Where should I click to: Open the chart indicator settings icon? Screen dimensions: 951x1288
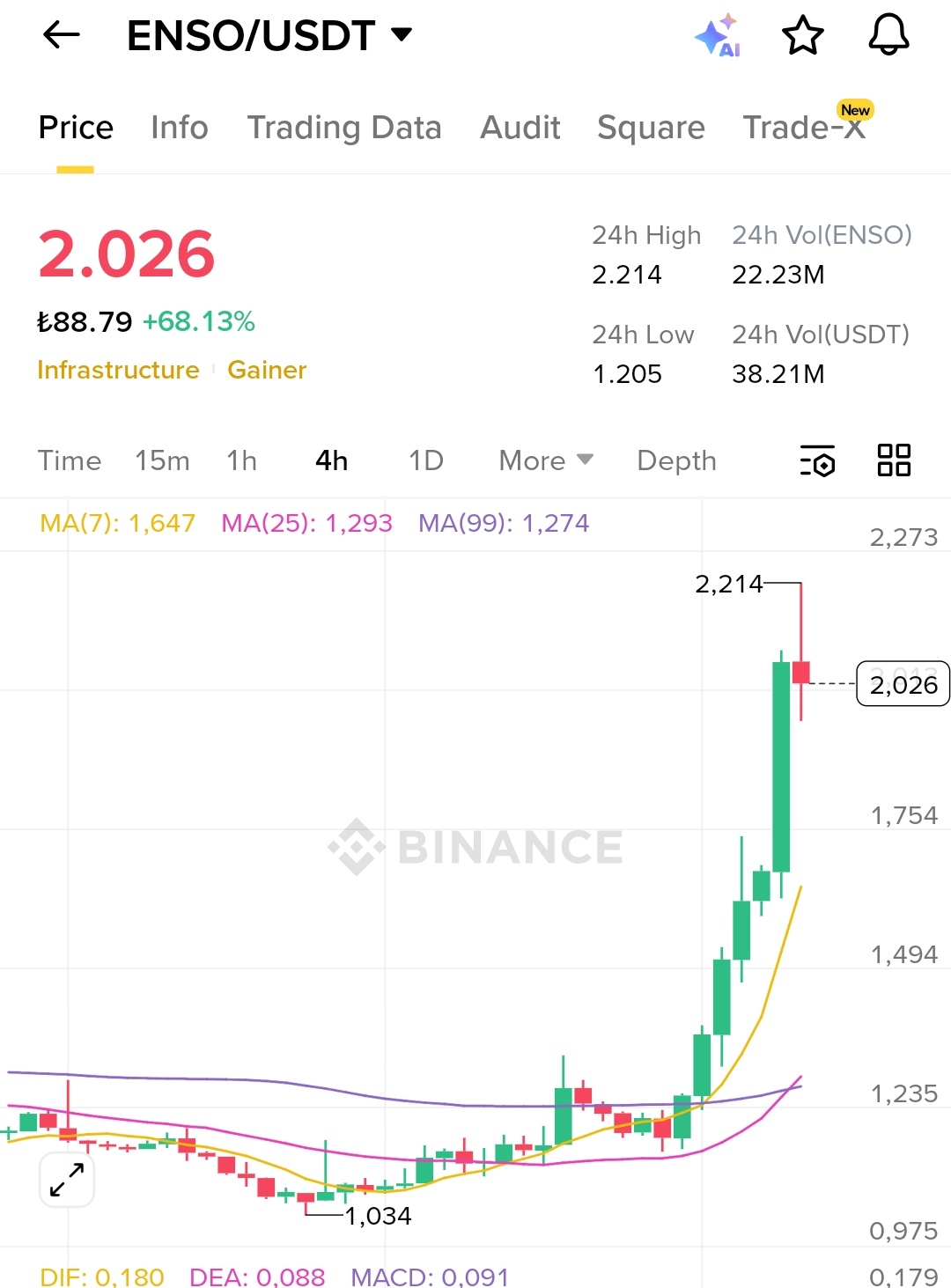coord(817,460)
